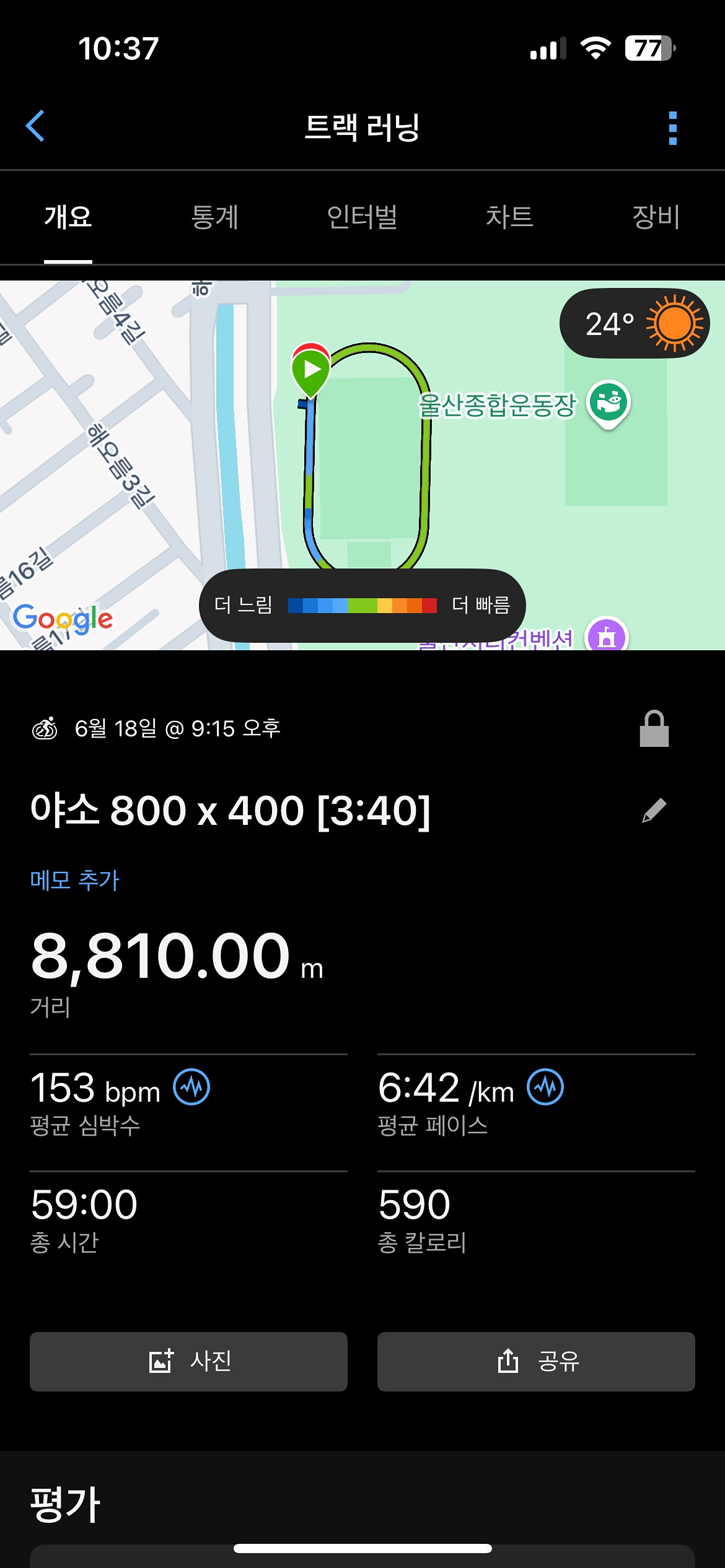
Task: Select the 차트 tab
Action: [x=509, y=218]
